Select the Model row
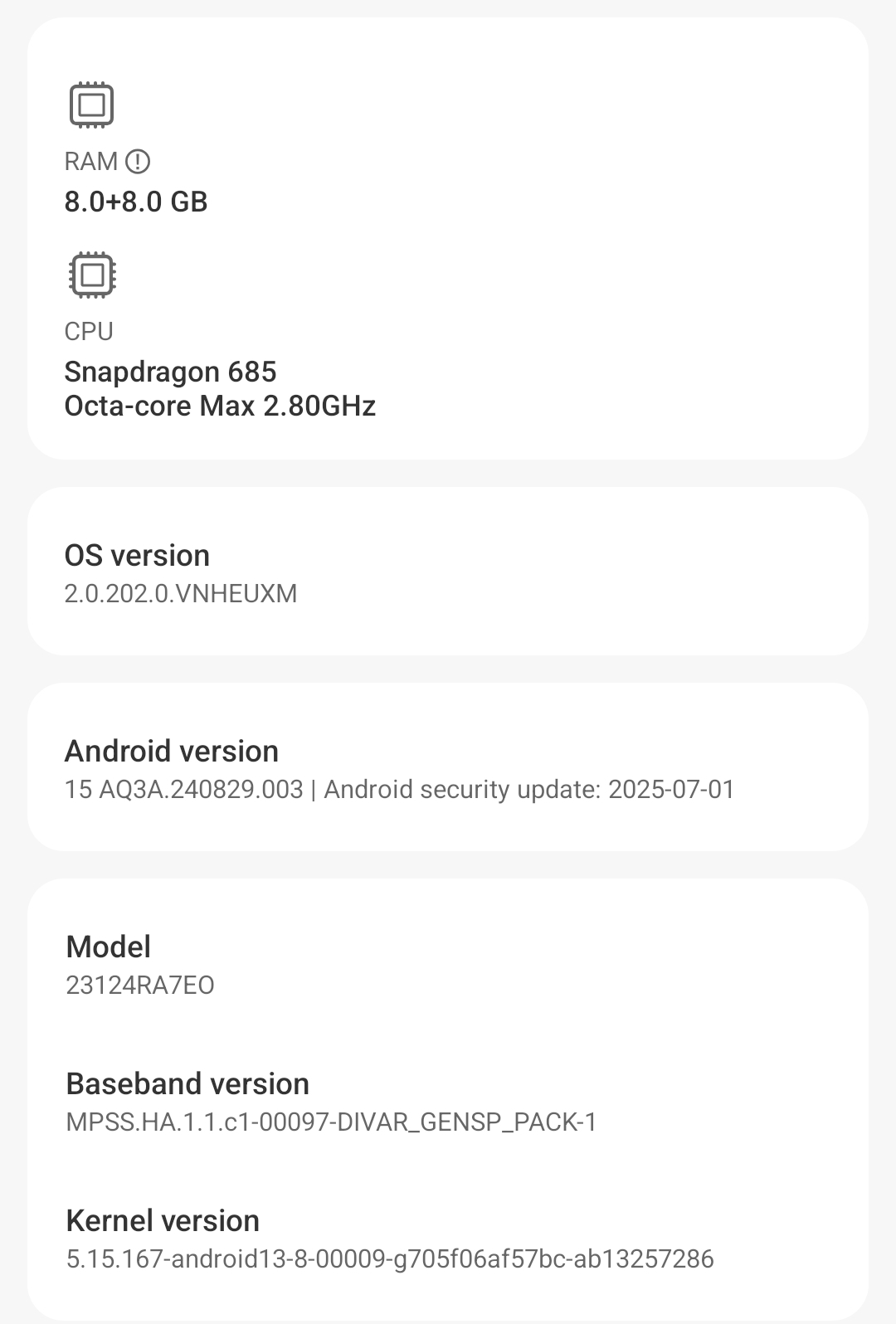This screenshot has height=1324, width=896. 448,964
